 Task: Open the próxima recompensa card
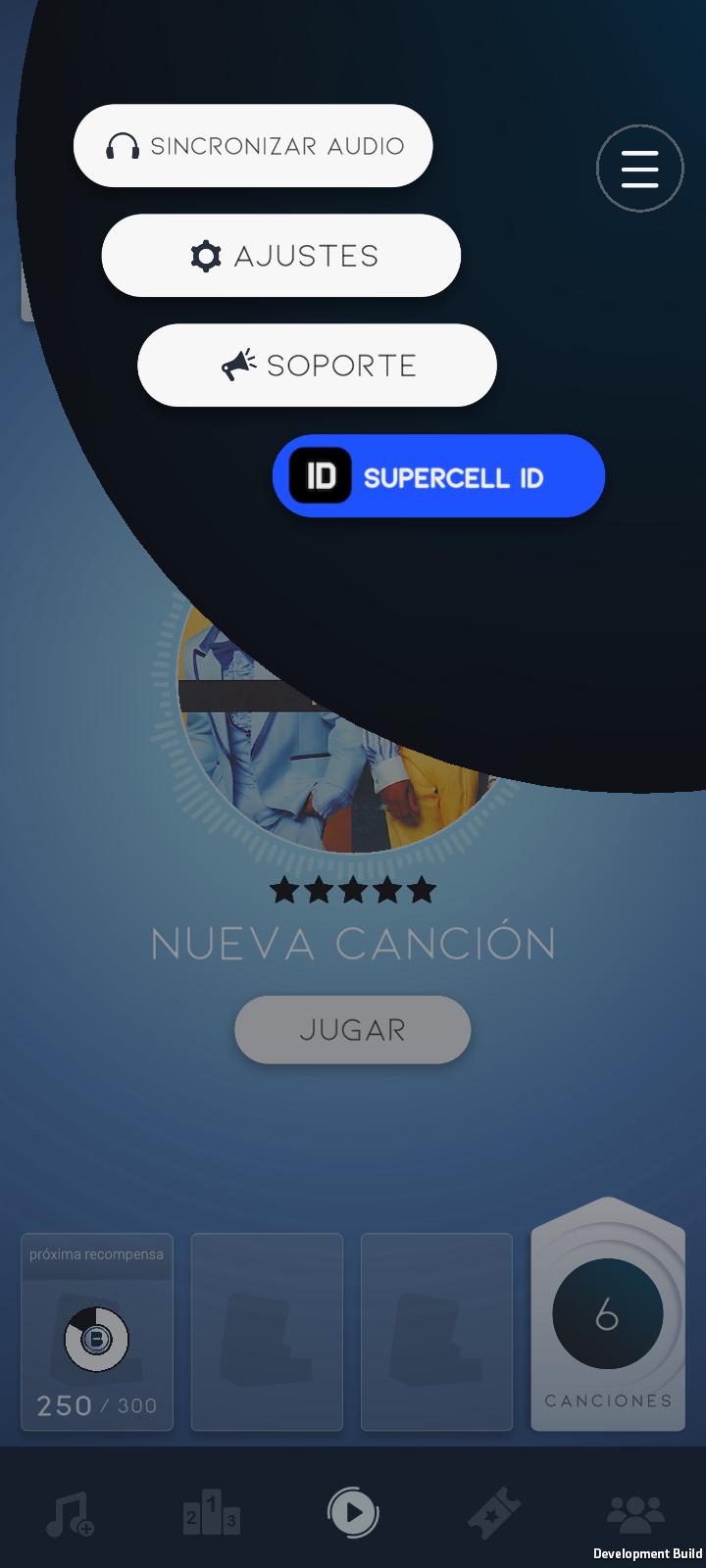[x=97, y=1333]
